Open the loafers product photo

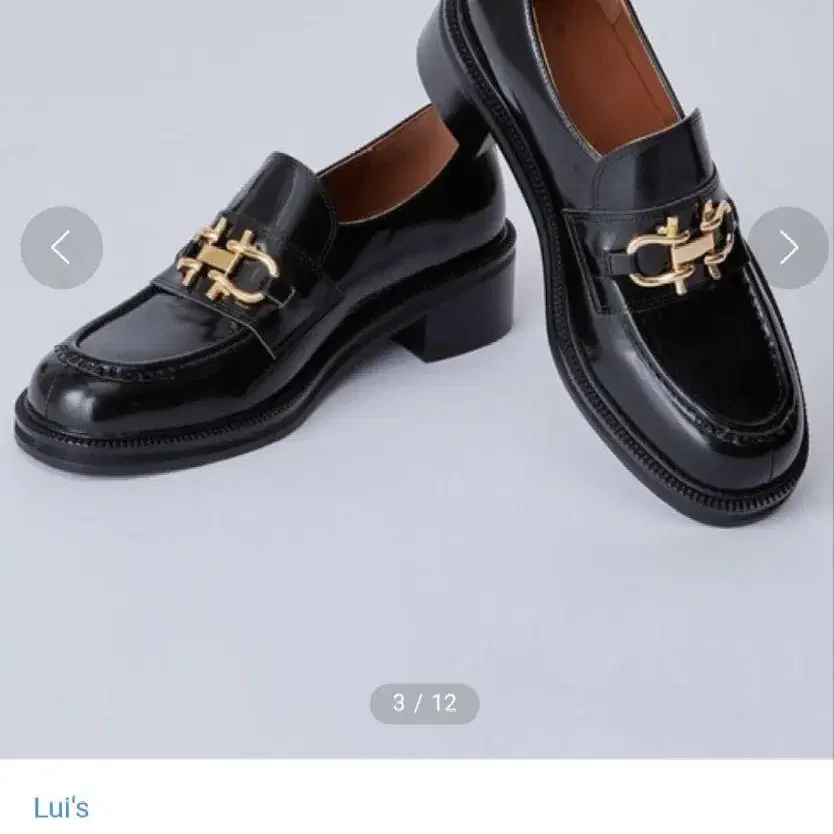click(417, 379)
